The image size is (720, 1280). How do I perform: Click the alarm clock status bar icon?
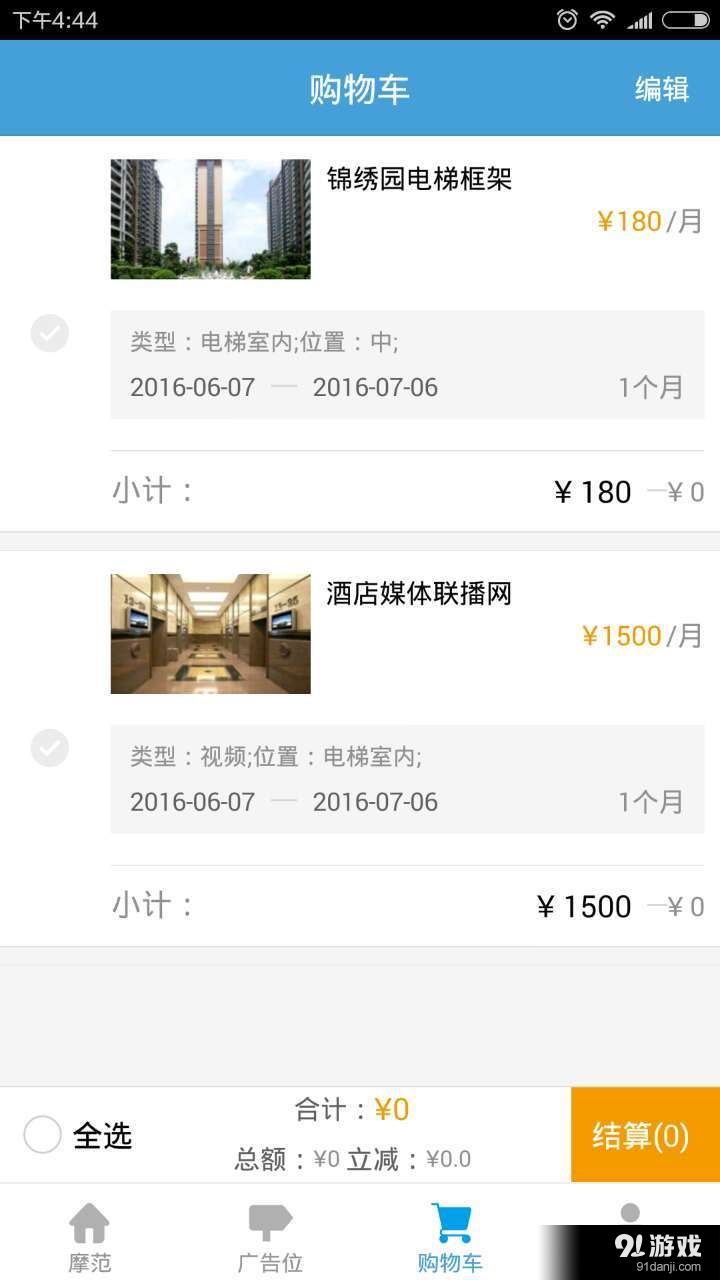(566, 18)
